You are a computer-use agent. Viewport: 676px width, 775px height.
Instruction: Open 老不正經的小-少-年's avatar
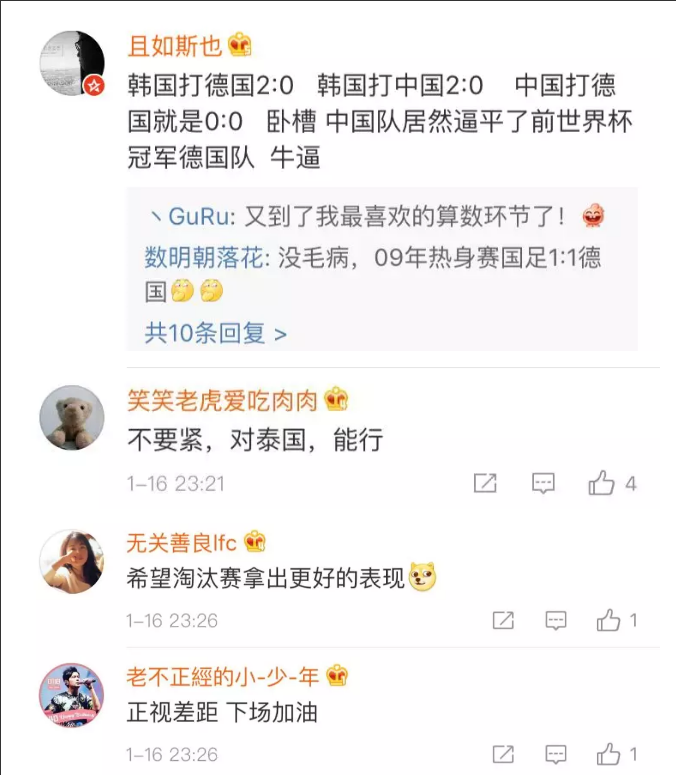[72, 694]
